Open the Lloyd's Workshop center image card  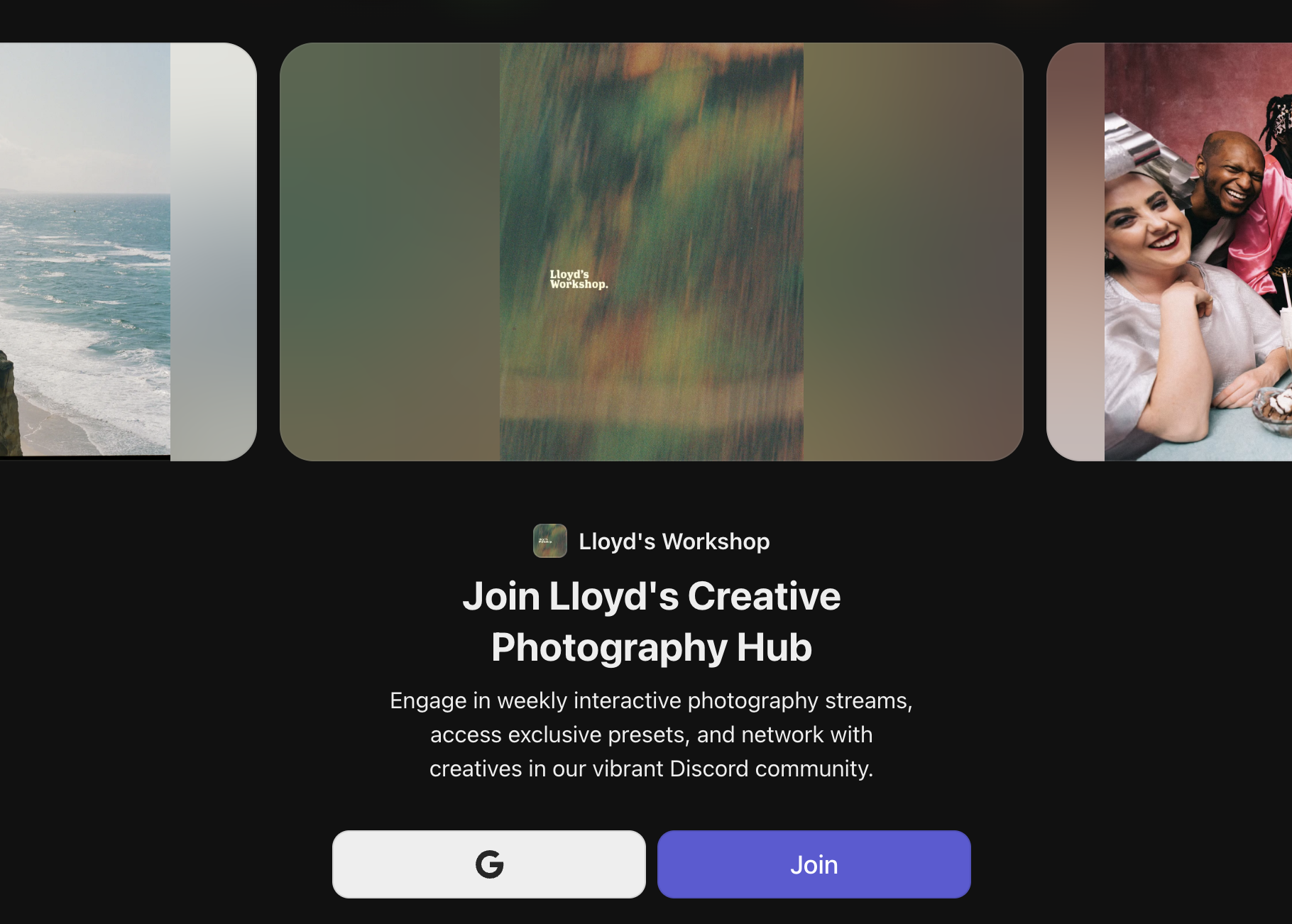651,252
